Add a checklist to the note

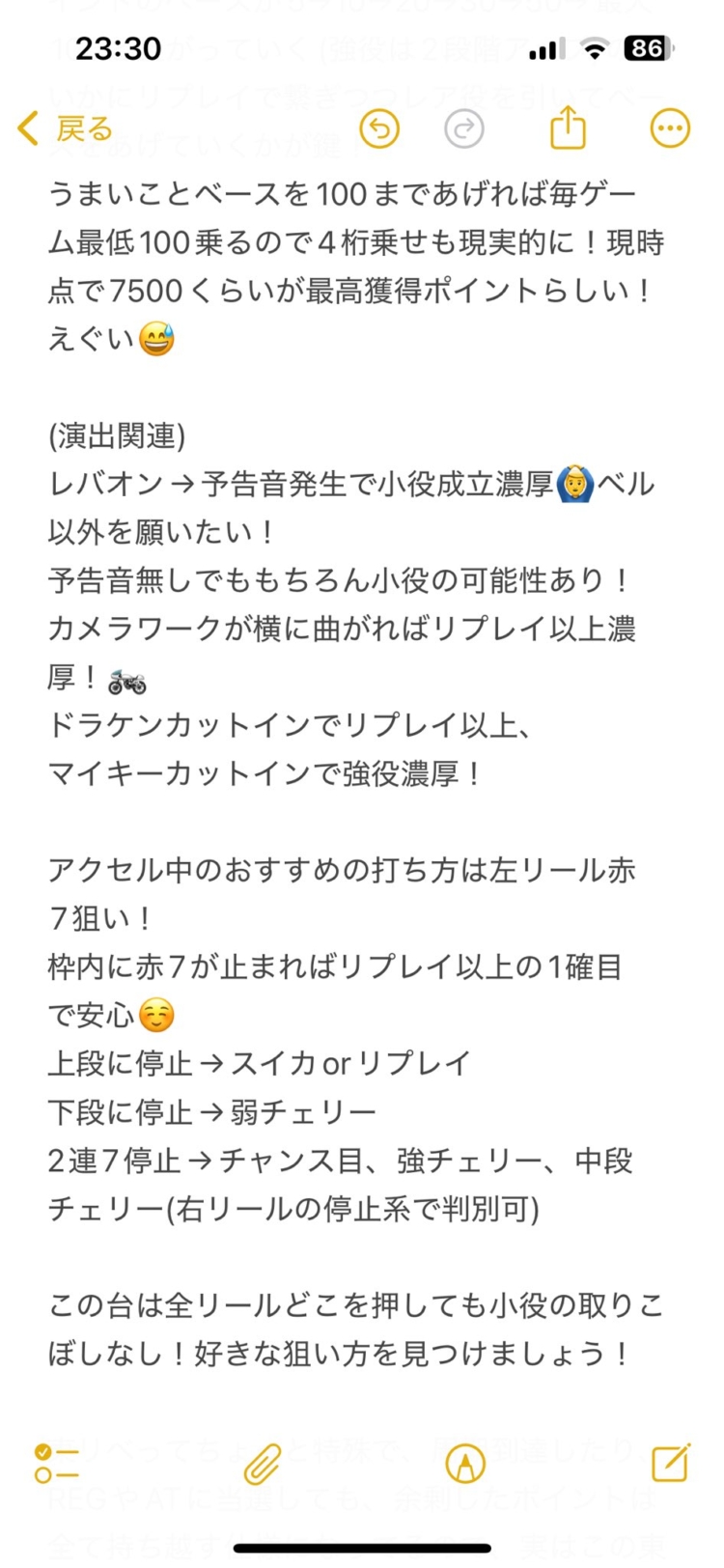pyautogui.click(x=56, y=1464)
